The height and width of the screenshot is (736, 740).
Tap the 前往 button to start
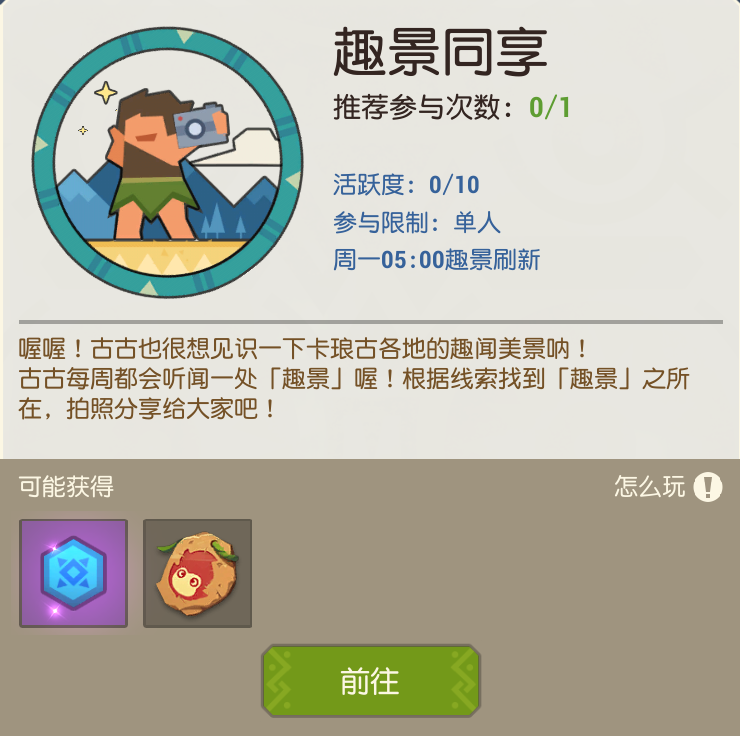[371, 681]
